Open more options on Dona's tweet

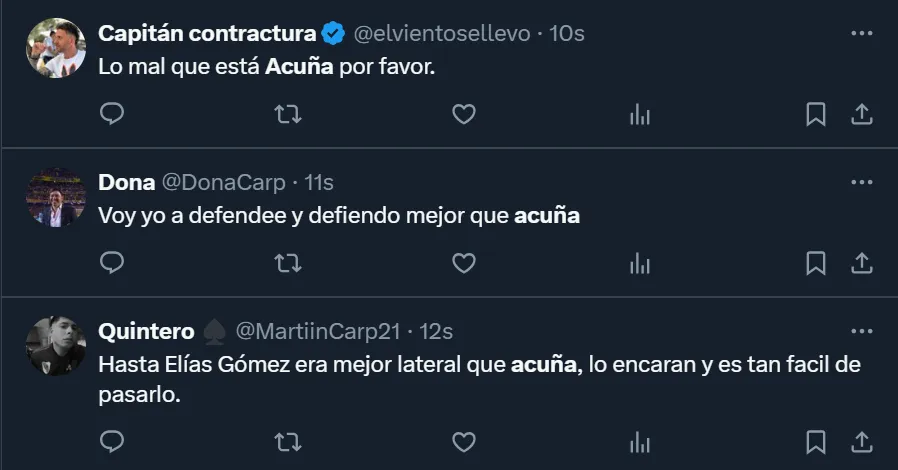(x=861, y=182)
